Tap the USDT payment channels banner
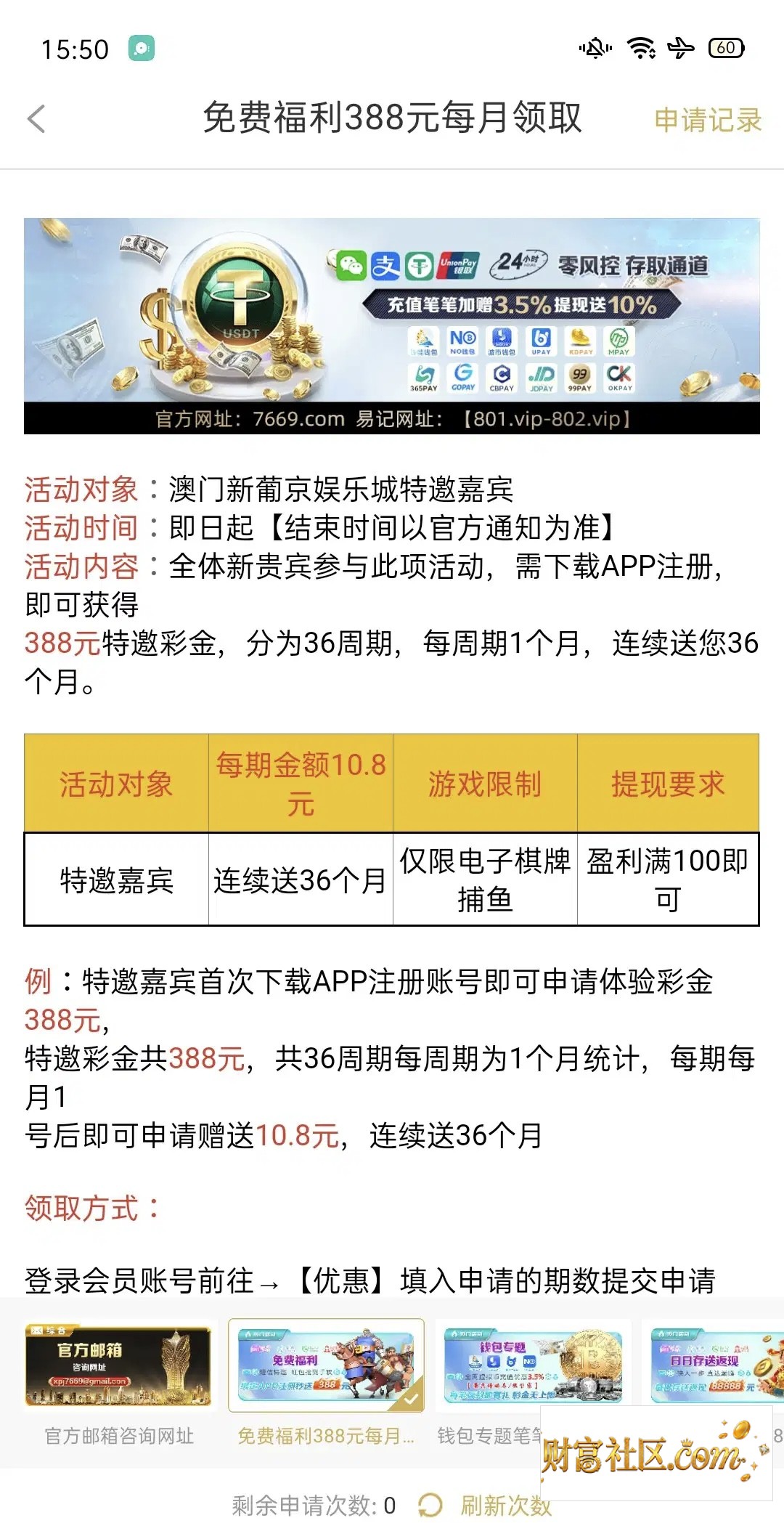Viewport: 784px width, 1523px height. point(392,326)
